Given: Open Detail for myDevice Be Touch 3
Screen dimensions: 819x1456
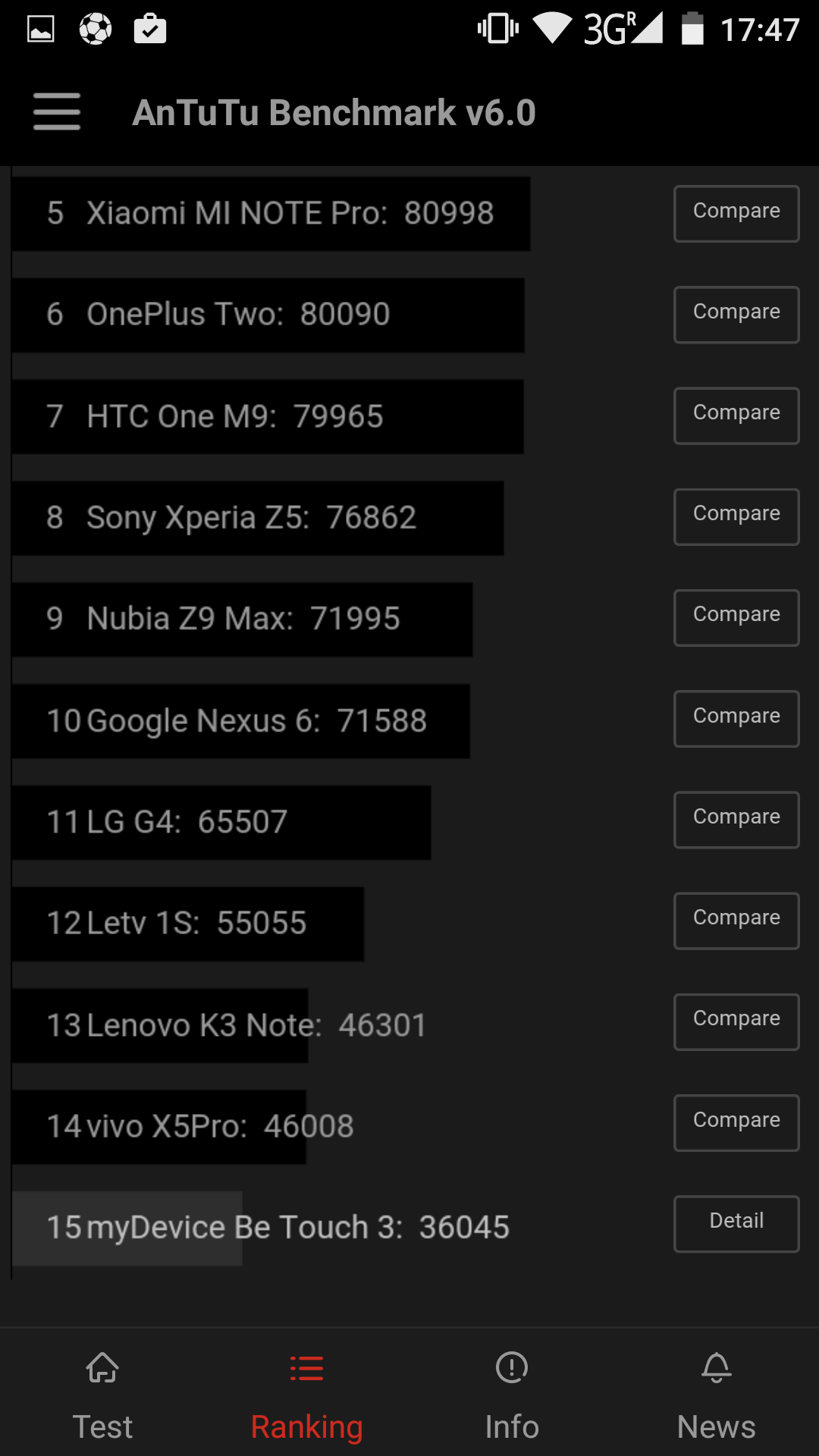Looking at the screenshot, I should 736,1224.
